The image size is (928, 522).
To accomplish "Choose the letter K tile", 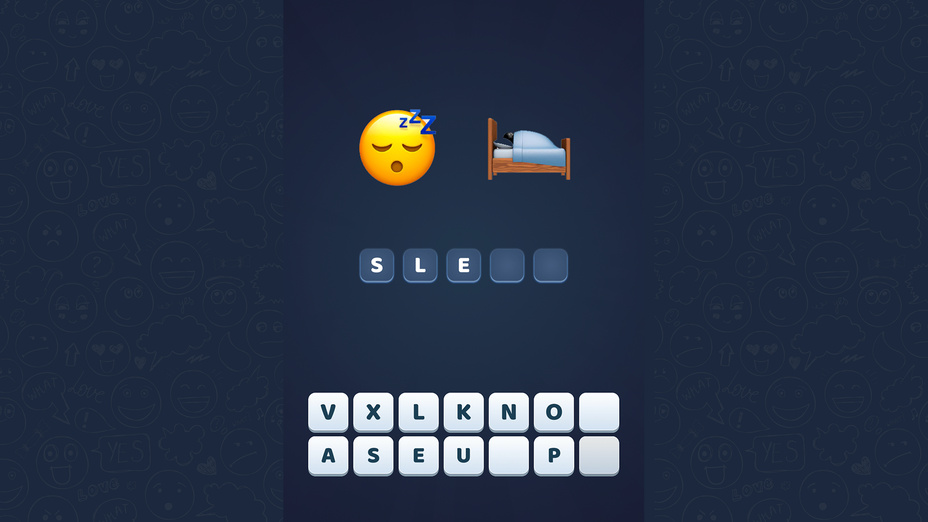I will (463, 412).
